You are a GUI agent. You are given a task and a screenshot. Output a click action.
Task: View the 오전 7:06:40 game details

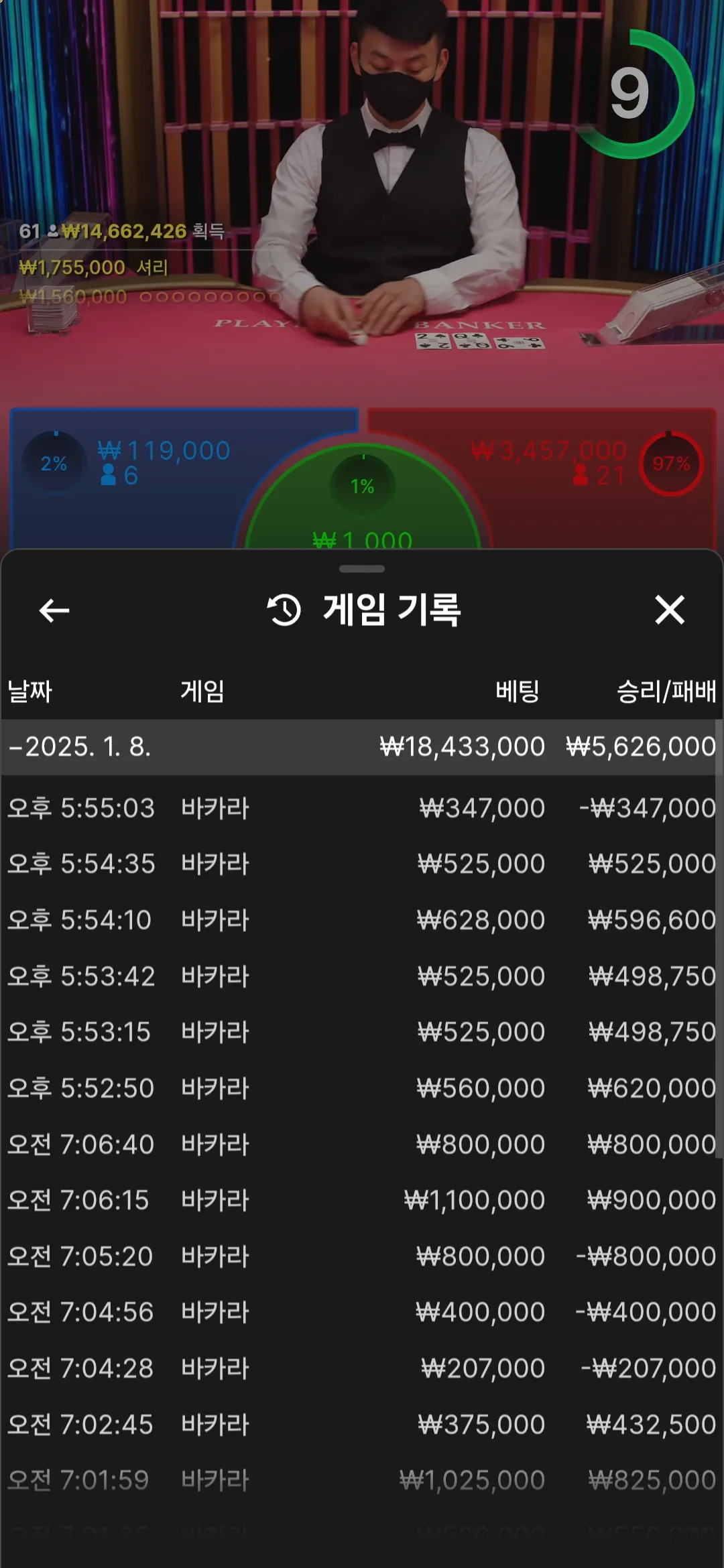point(362,1145)
